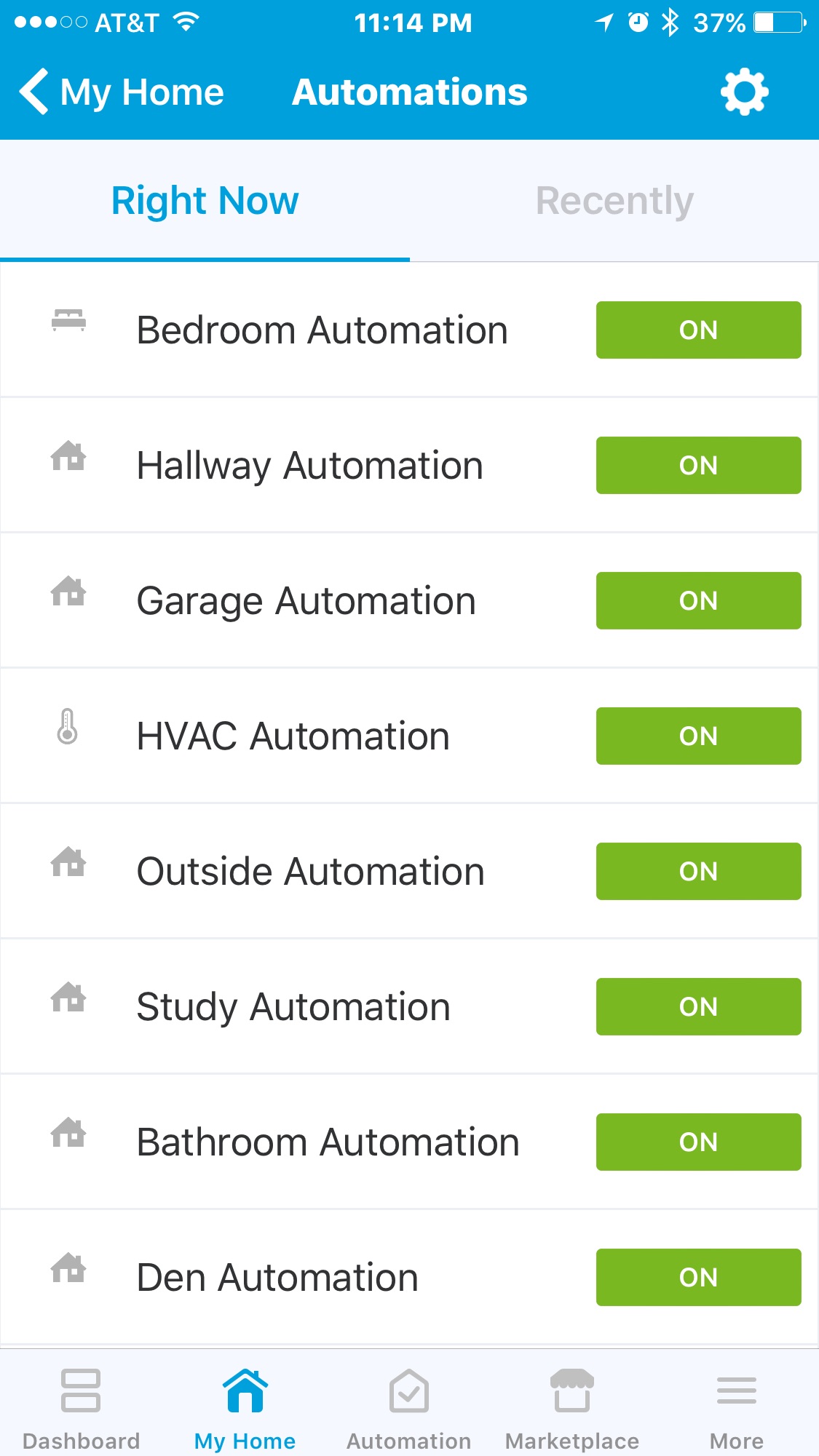Disable Garage Automation
Viewport: 819px width, 1456px height.
(698, 601)
